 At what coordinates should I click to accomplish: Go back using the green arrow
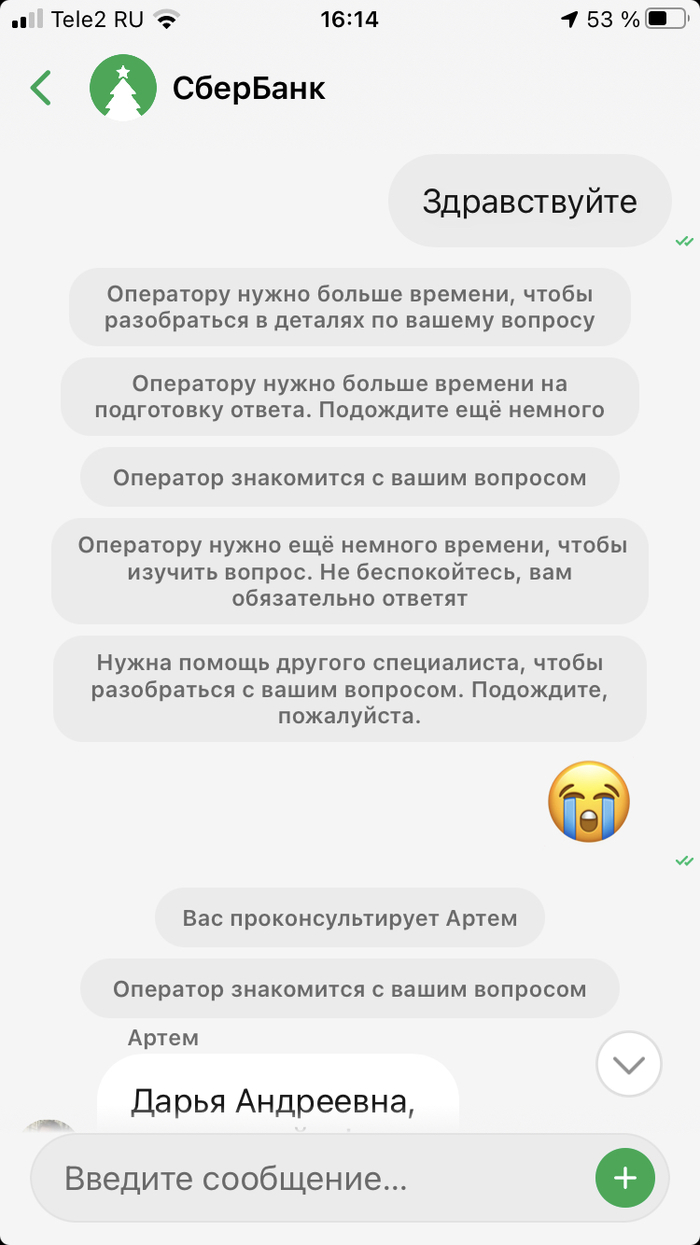tap(41, 88)
